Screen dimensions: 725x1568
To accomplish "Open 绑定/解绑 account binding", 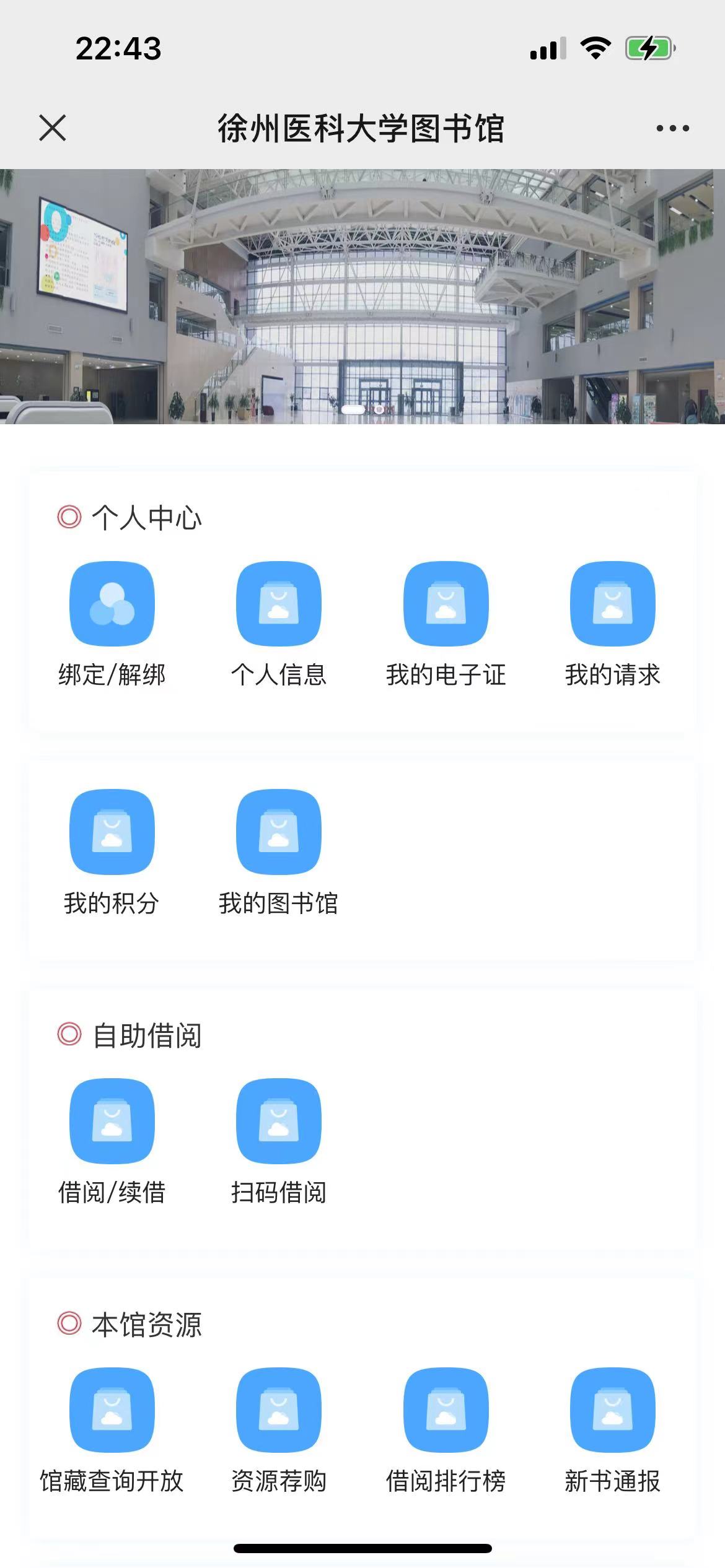I will point(112,604).
